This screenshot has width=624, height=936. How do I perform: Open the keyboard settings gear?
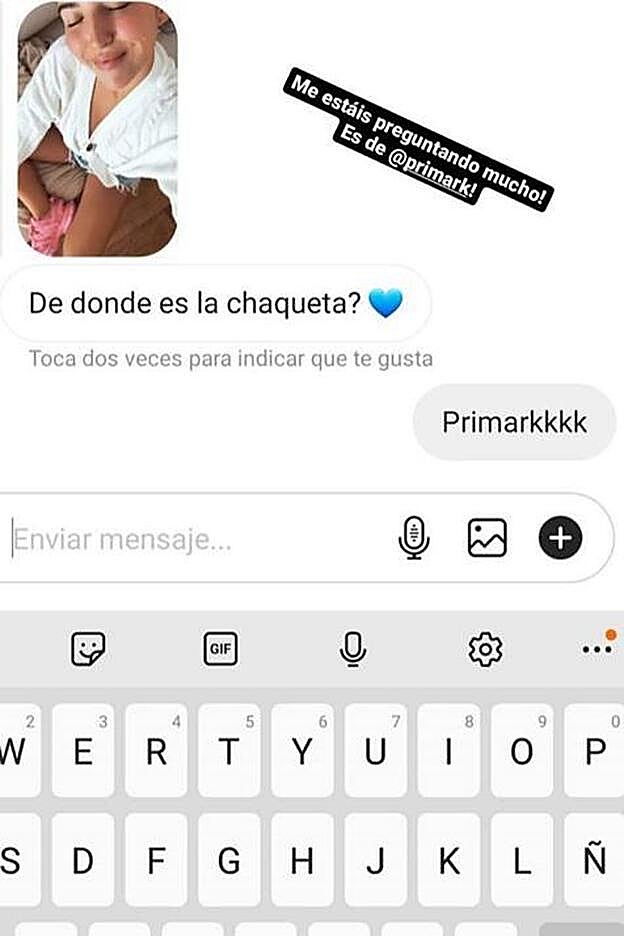point(485,650)
